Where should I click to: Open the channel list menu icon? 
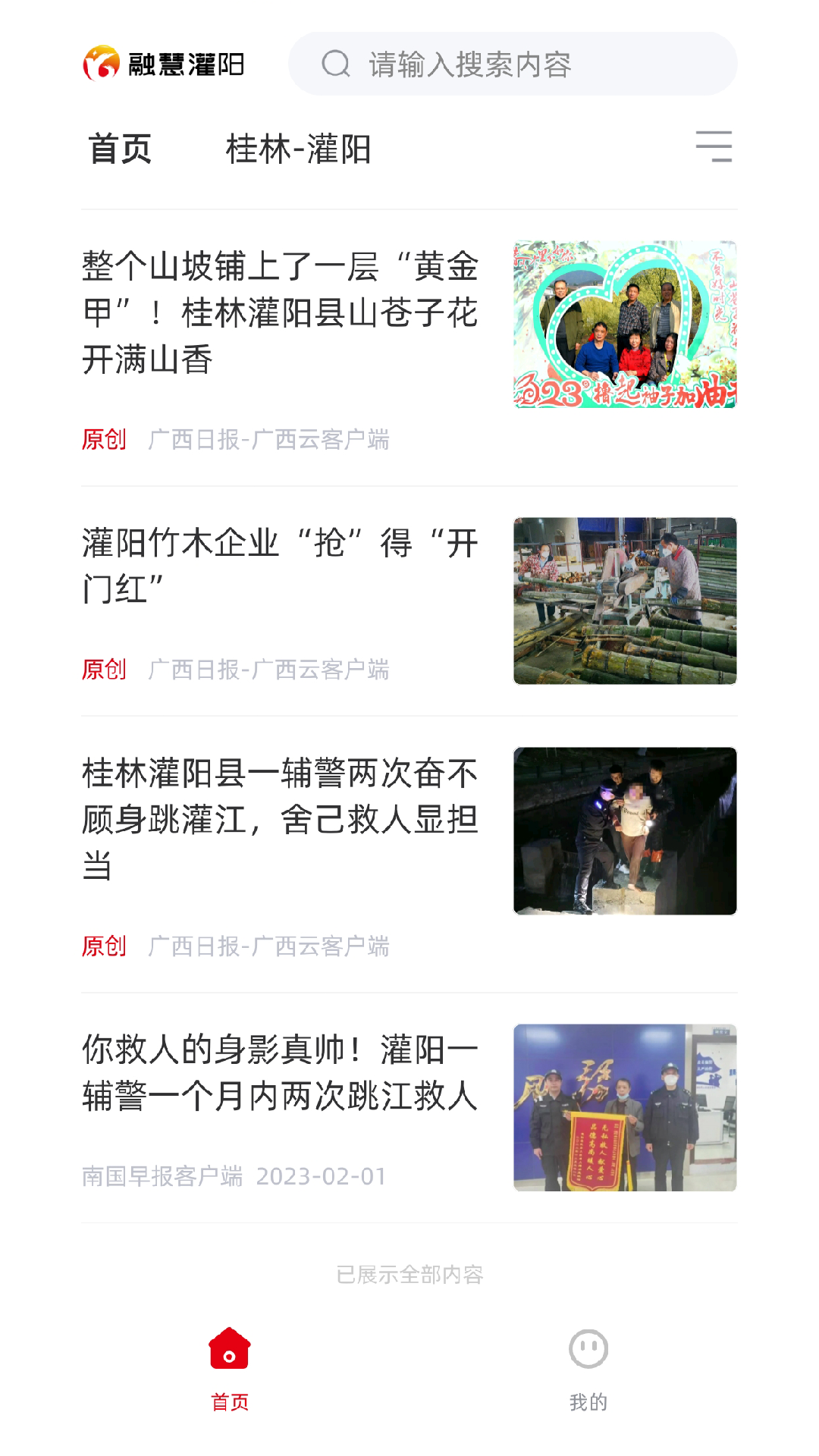(x=714, y=146)
